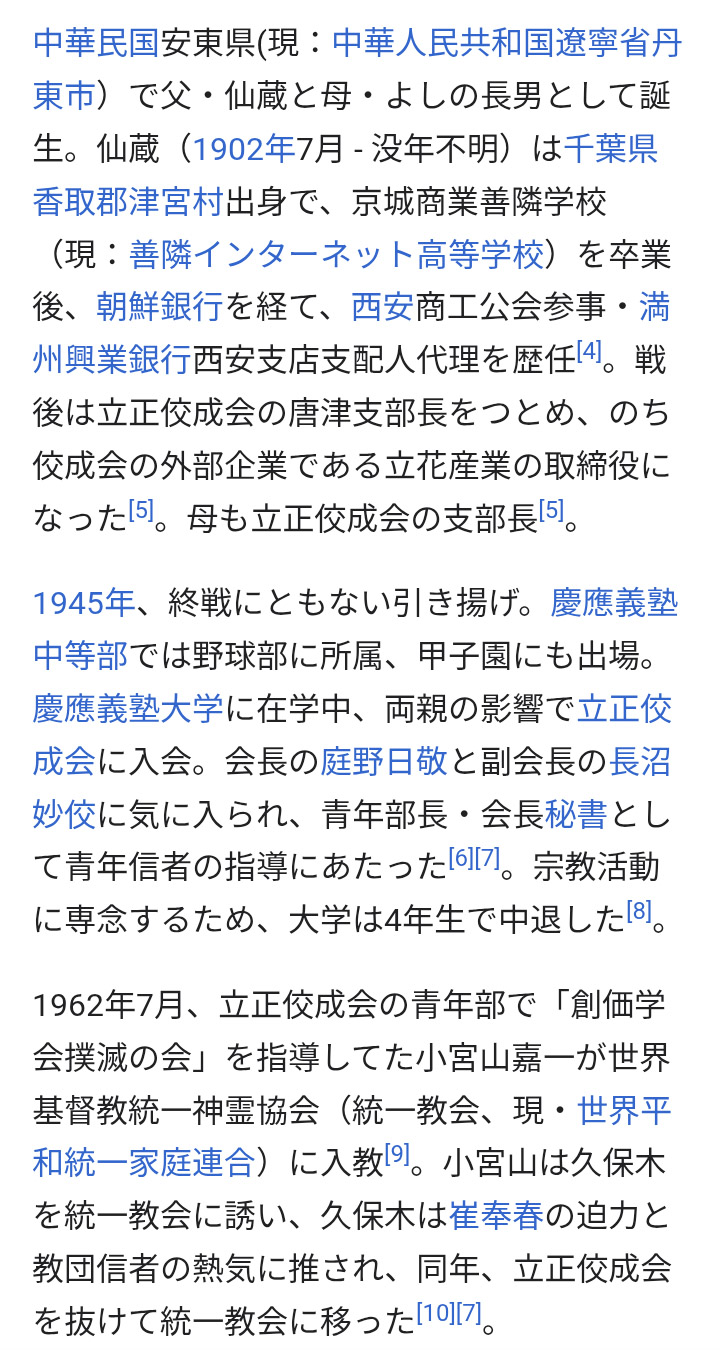
Task: View the 崔奉春 article
Action: (497, 1215)
